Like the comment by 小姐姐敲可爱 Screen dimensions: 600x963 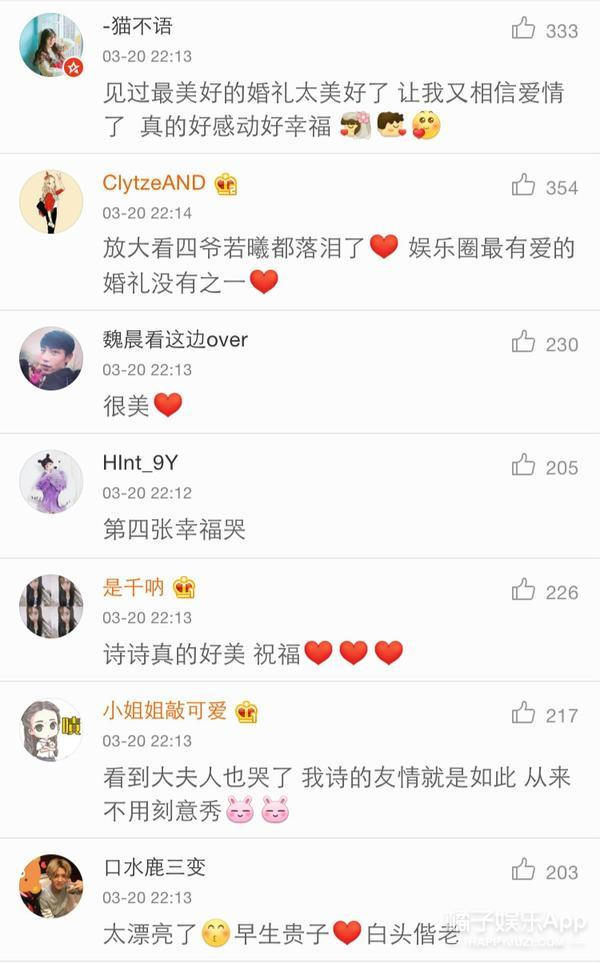(524, 713)
